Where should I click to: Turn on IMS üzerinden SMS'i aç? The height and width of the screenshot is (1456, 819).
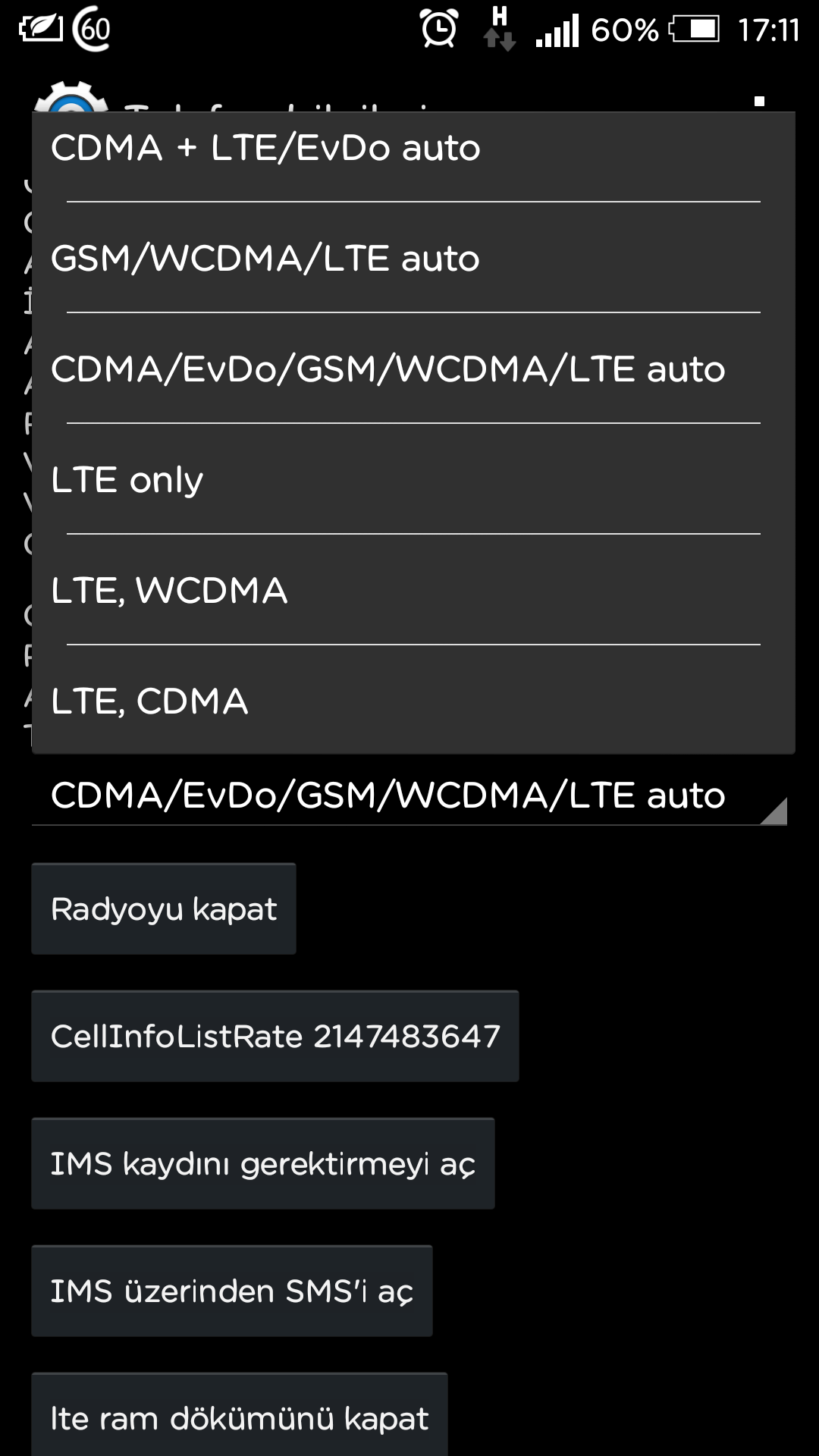[232, 1291]
